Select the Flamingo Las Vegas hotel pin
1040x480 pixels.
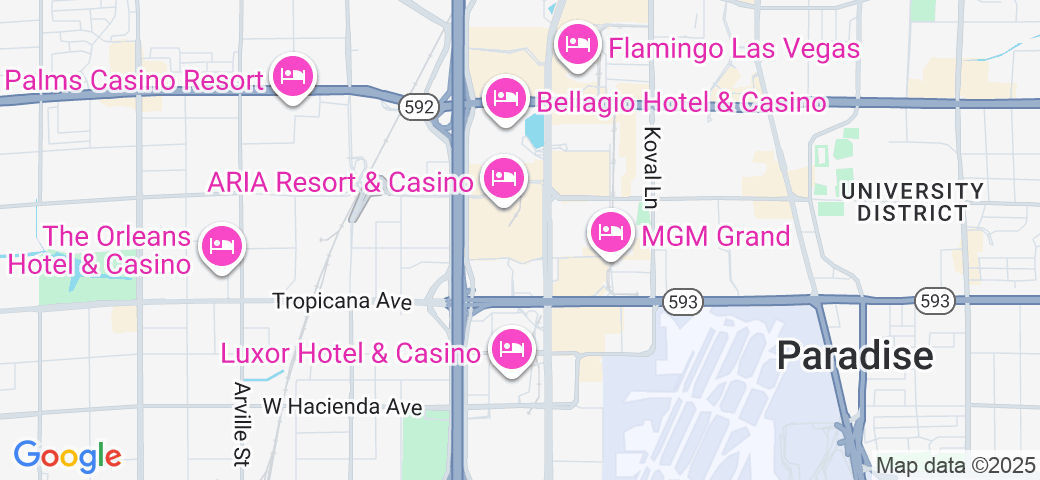coord(577,45)
